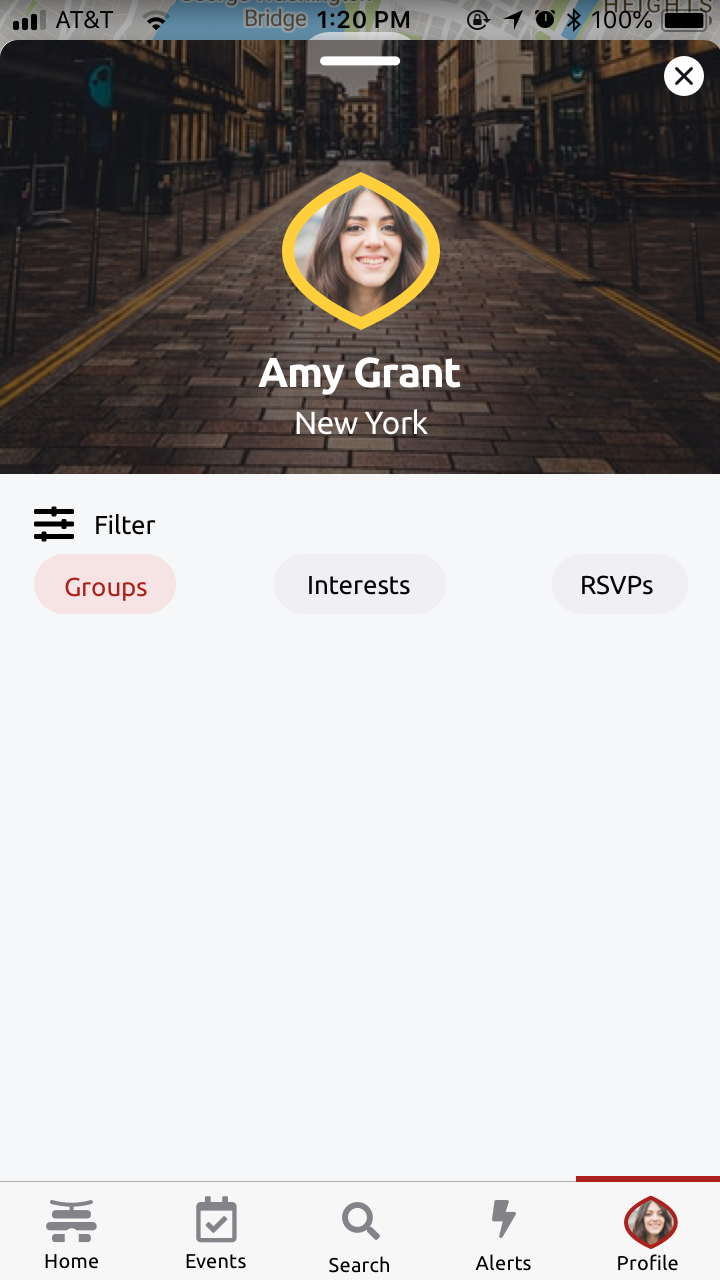
Task: View the Alerts tab
Action: [503, 1234]
